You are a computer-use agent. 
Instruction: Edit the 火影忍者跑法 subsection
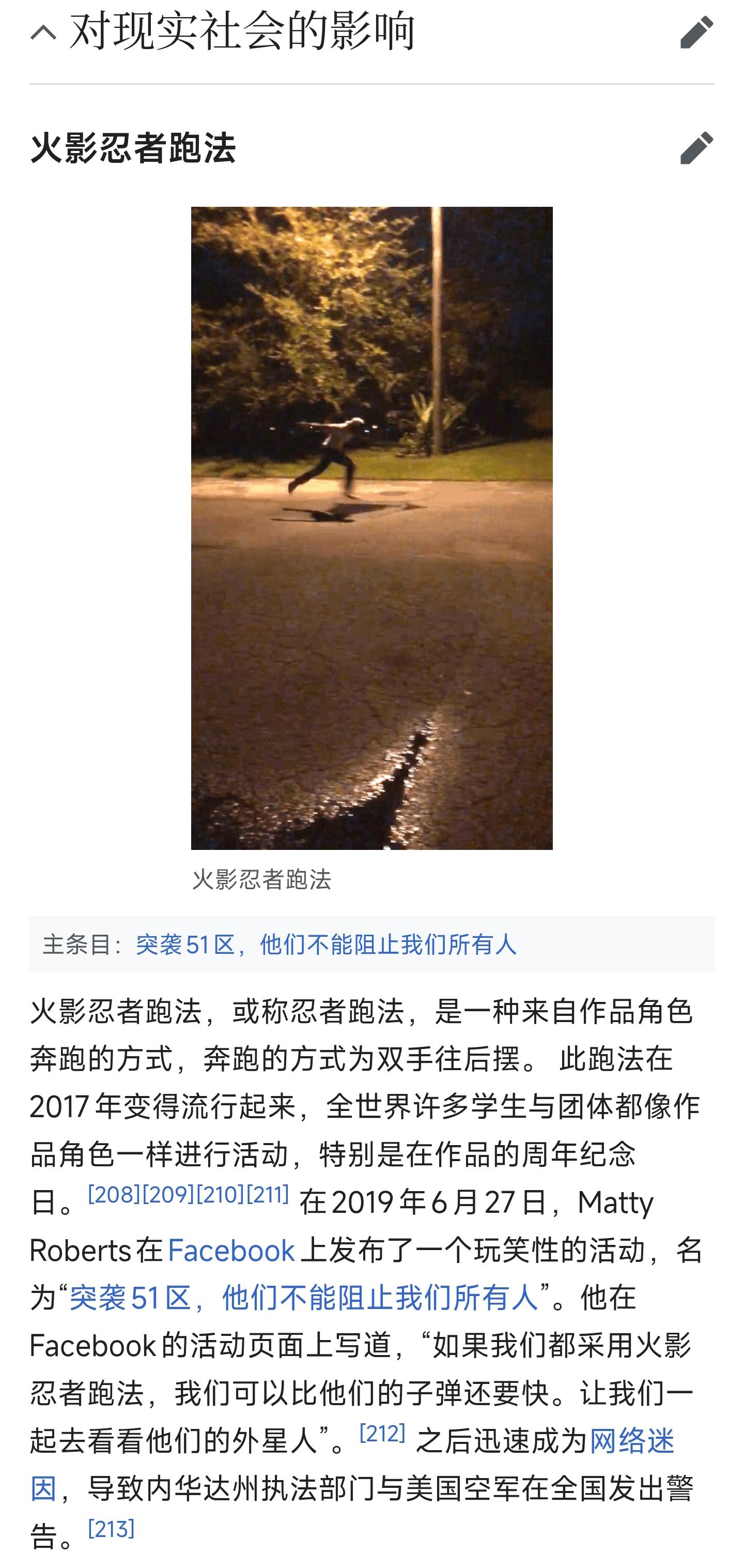pyautogui.click(x=696, y=148)
